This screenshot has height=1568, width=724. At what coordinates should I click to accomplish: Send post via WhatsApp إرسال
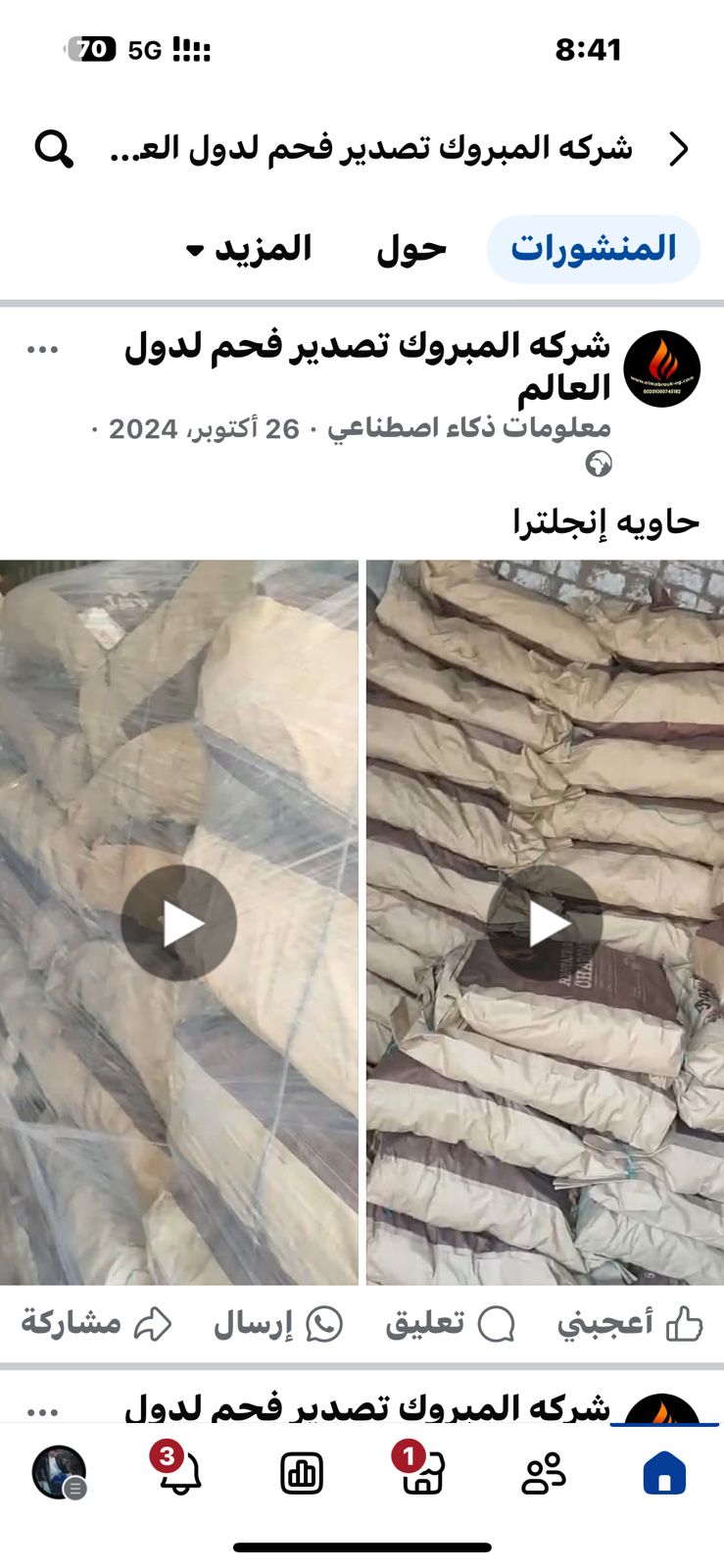tap(278, 1324)
